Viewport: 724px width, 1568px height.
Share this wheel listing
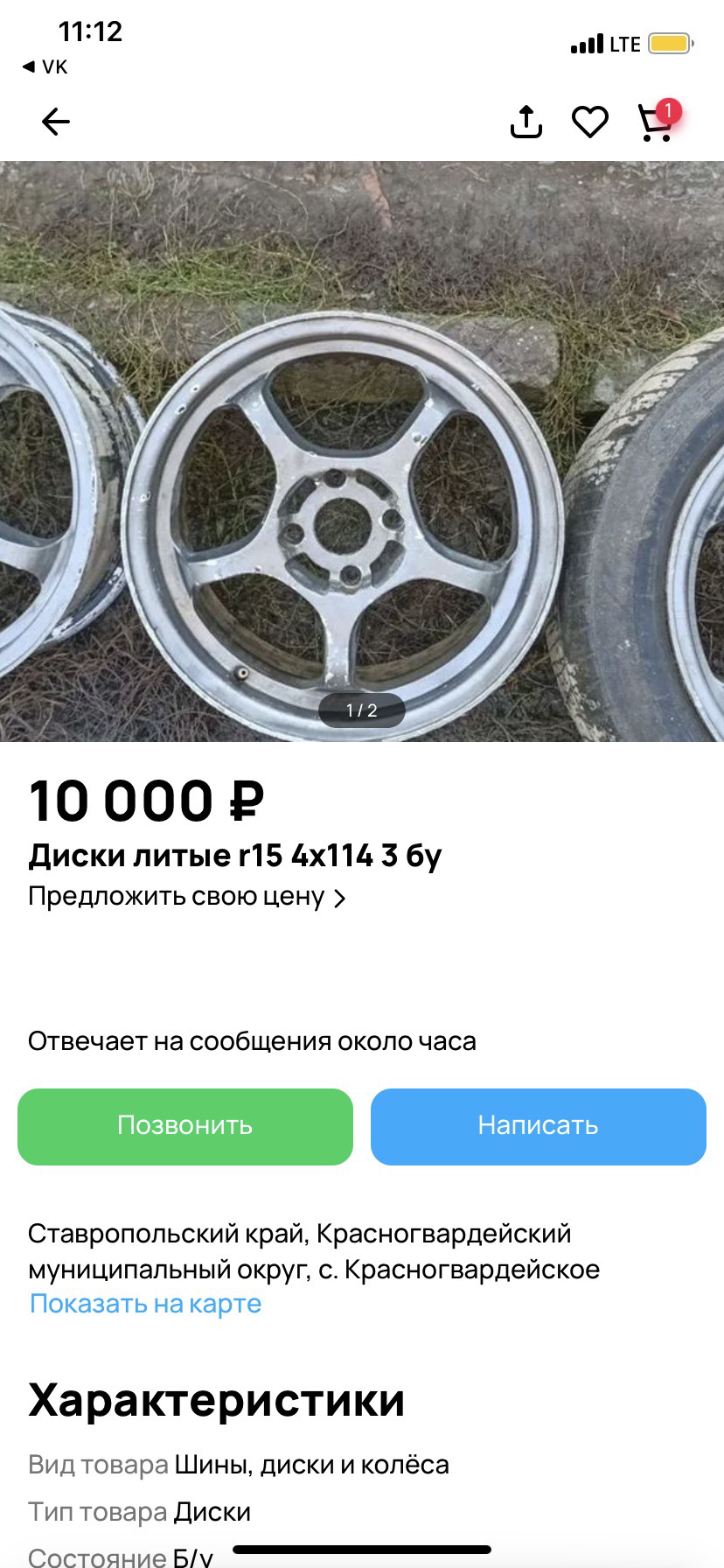point(526,122)
